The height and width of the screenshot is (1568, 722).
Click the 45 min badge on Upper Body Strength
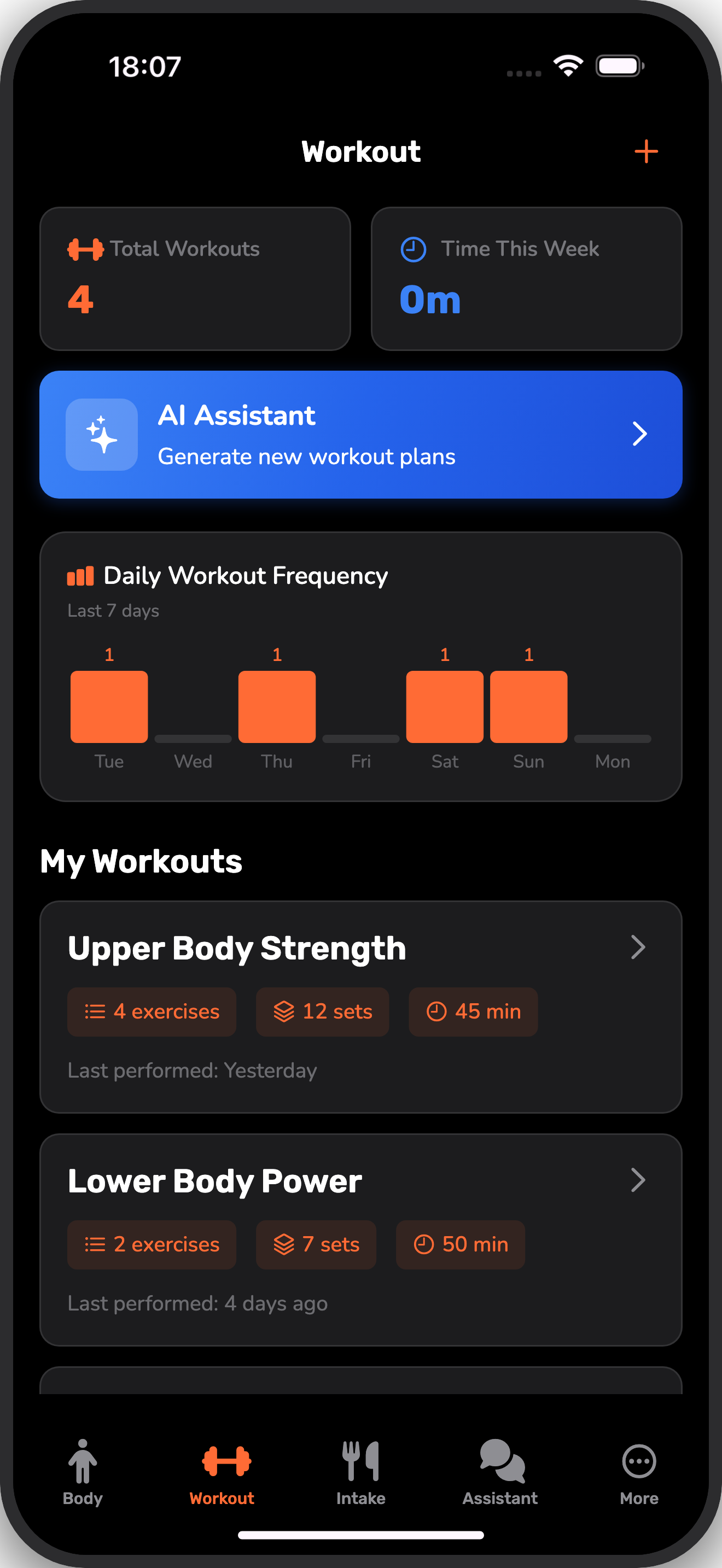click(473, 1011)
